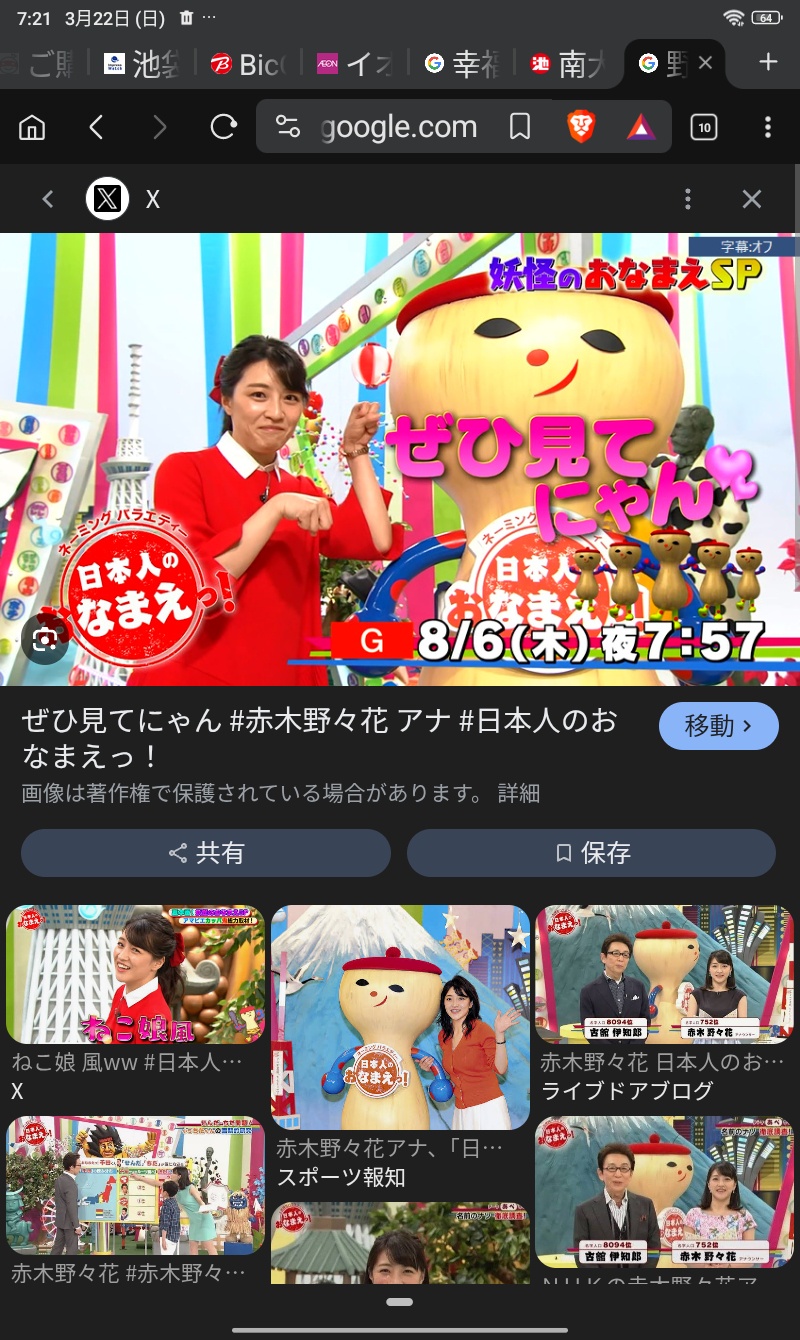Reload the current page

coord(223,127)
